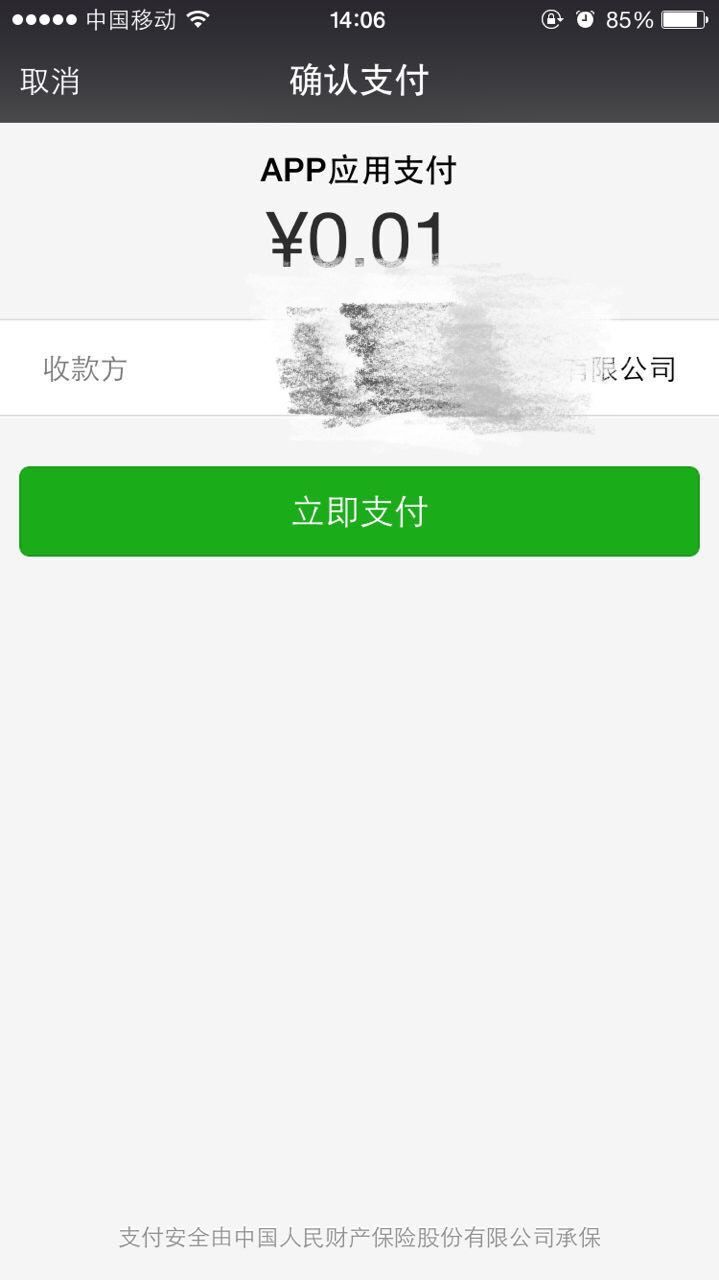Confirm payment with 立即支付 button
719x1280 pixels.
pos(359,511)
